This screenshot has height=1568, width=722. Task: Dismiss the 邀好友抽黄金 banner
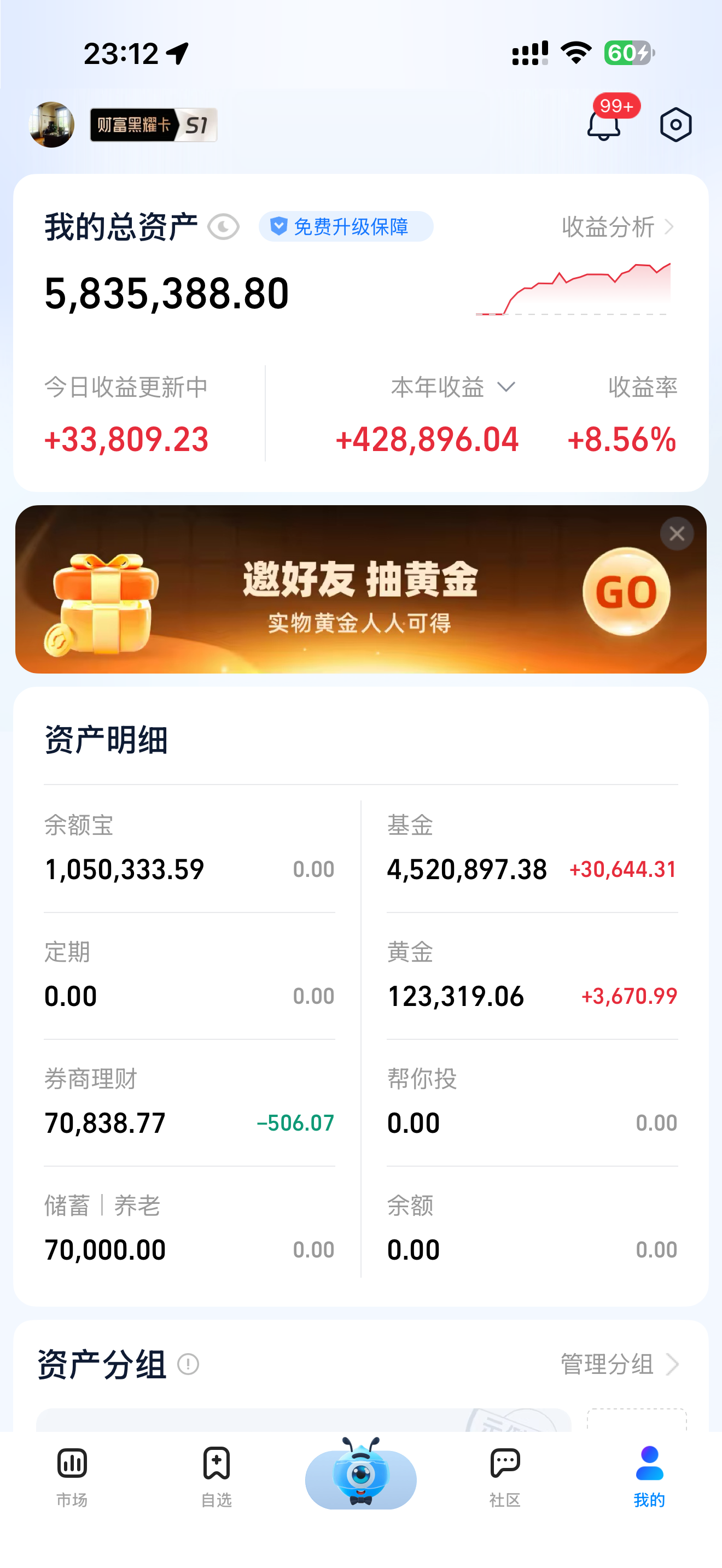pyautogui.click(x=677, y=534)
